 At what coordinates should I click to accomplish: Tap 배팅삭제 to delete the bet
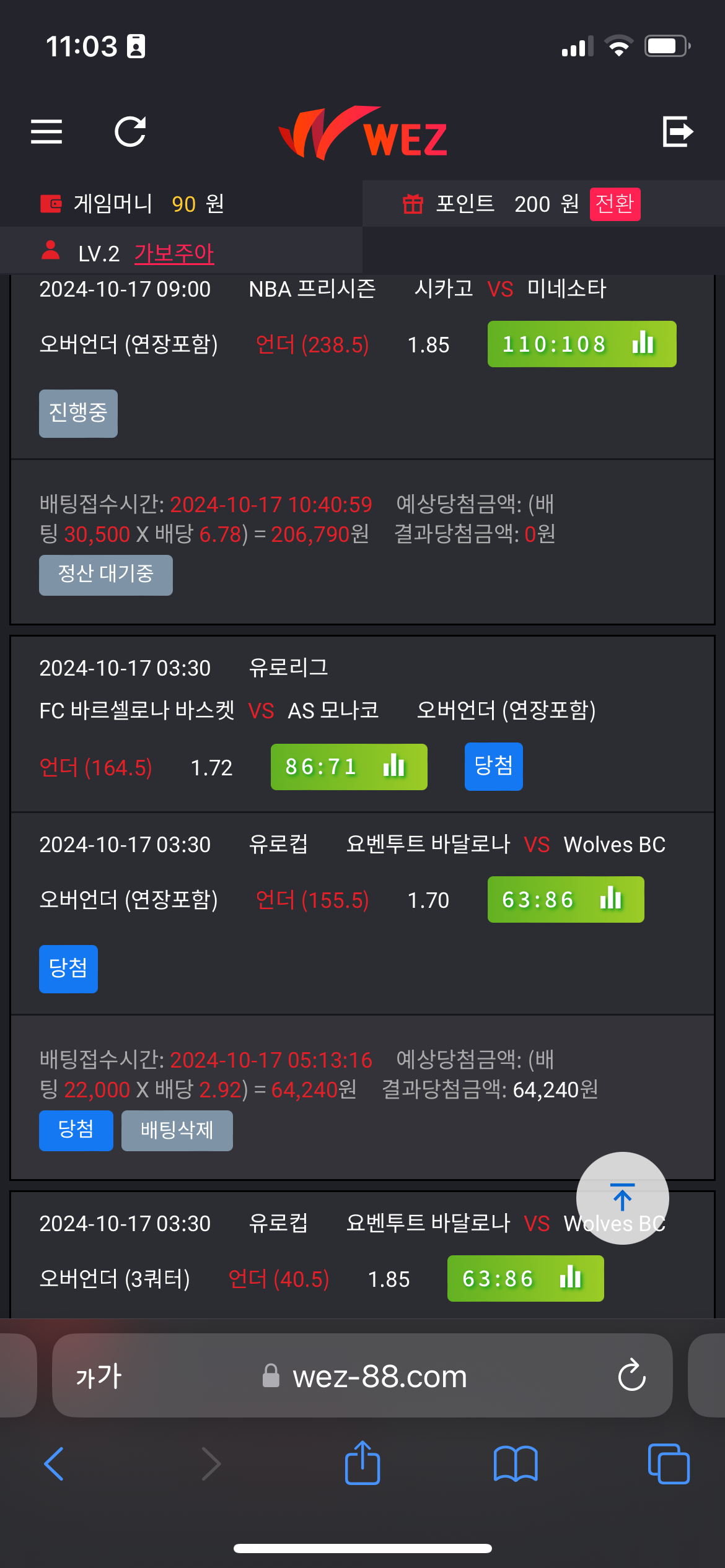tap(177, 1130)
